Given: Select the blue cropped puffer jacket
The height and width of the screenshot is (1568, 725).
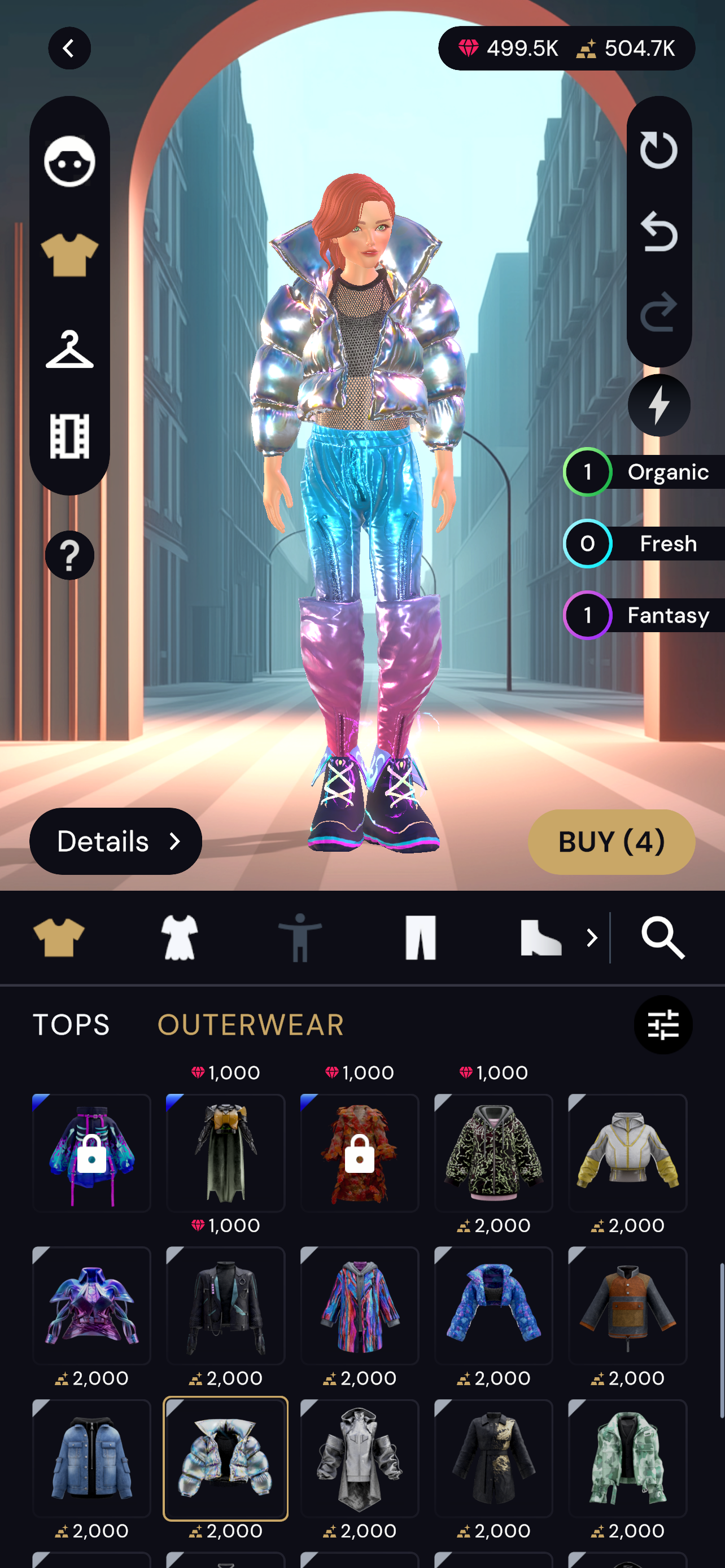Looking at the screenshot, I should [x=493, y=1305].
